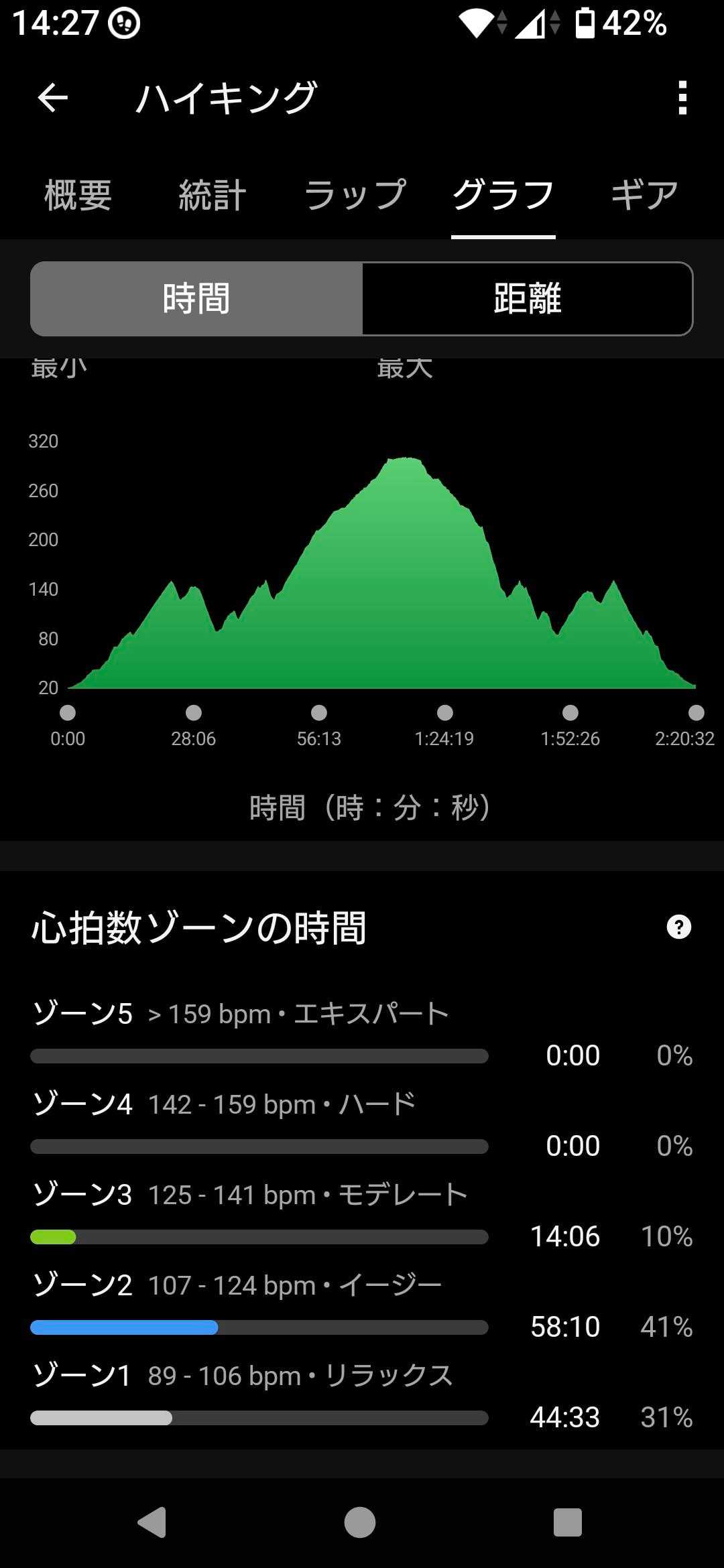The image size is (724, 1568).
Task: Open help for 心拍数ゾーンの時間
Action: click(678, 927)
